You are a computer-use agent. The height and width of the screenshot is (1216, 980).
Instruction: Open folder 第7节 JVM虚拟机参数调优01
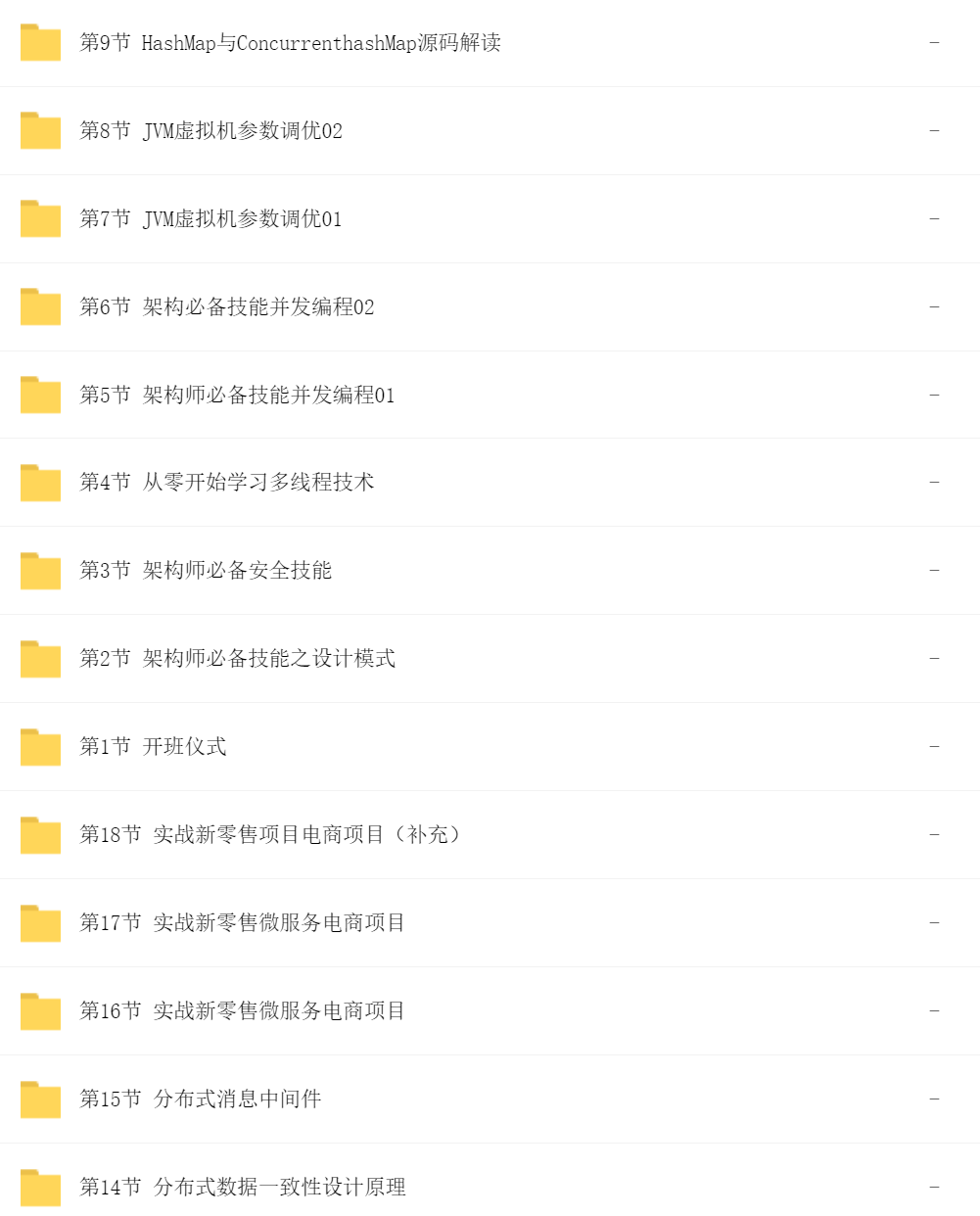(210, 219)
